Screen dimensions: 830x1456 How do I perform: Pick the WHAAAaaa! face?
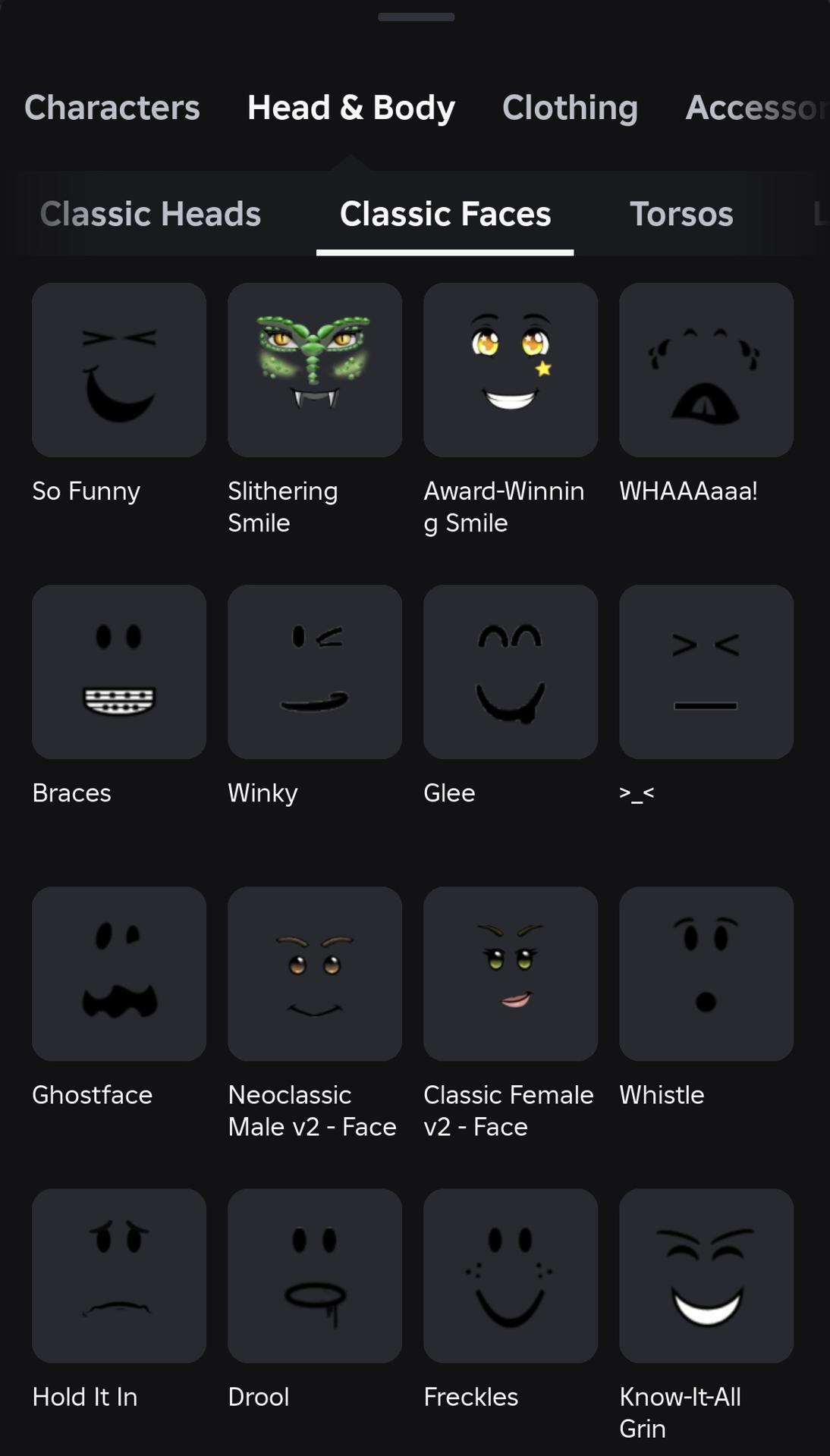(706, 370)
